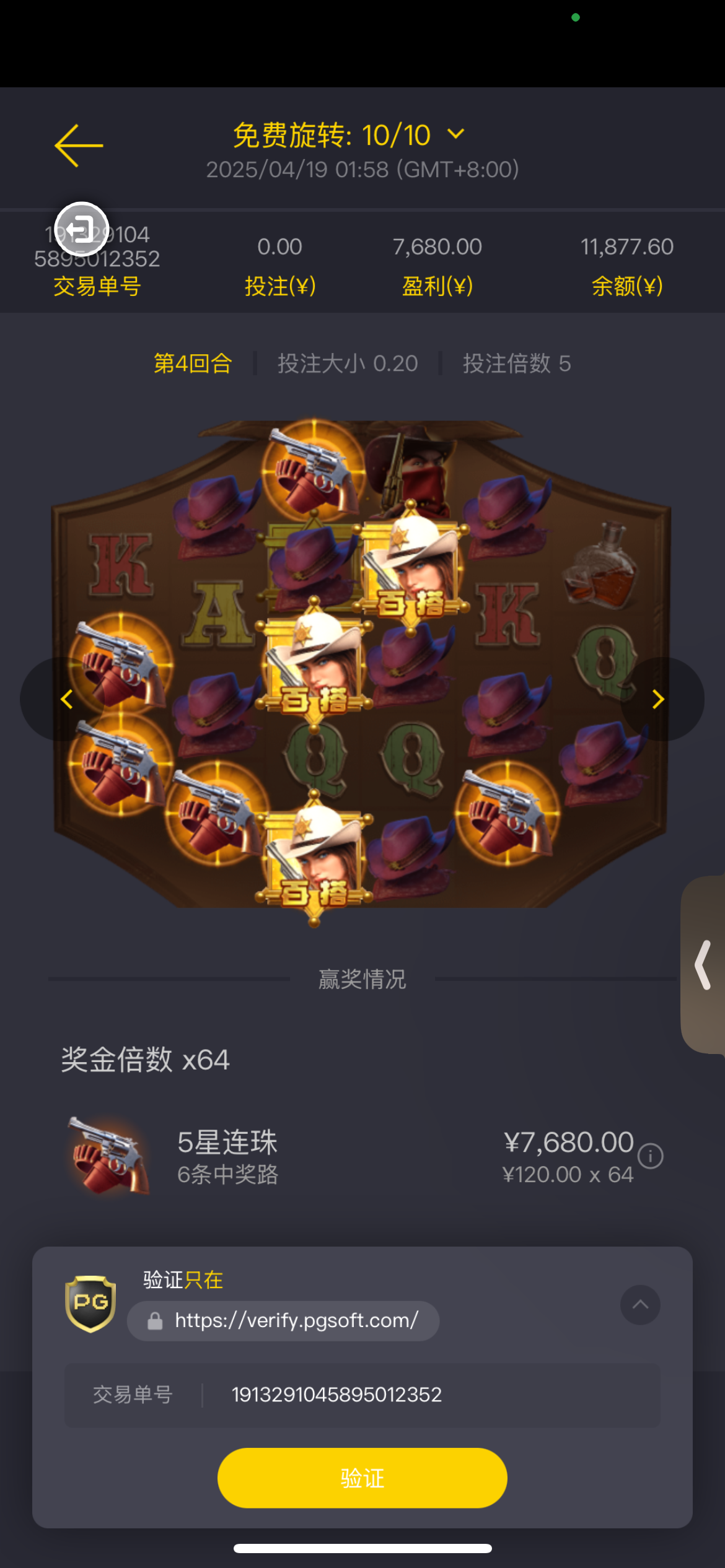This screenshot has height=1568, width=725.
Task: Go back with the yellow arrow
Action: (79, 146)
